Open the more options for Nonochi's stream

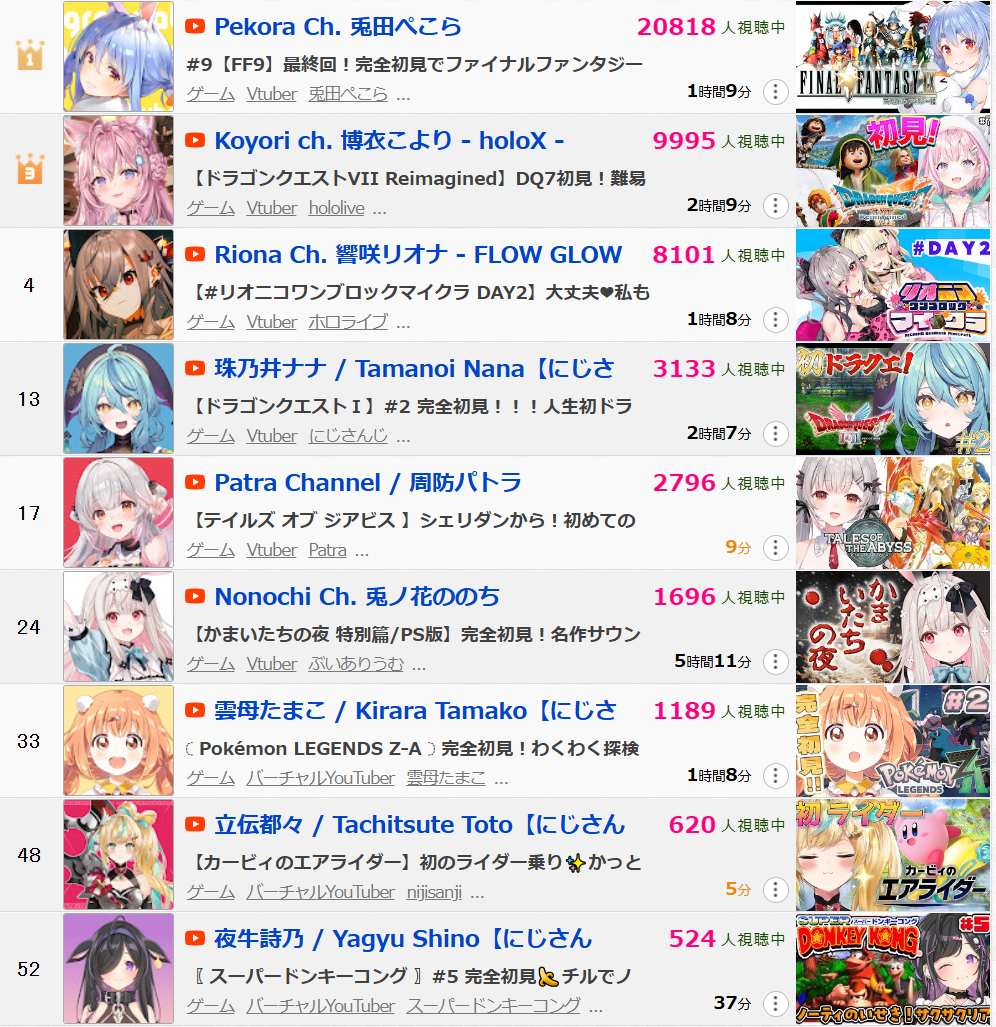click(x=775, y=662)
